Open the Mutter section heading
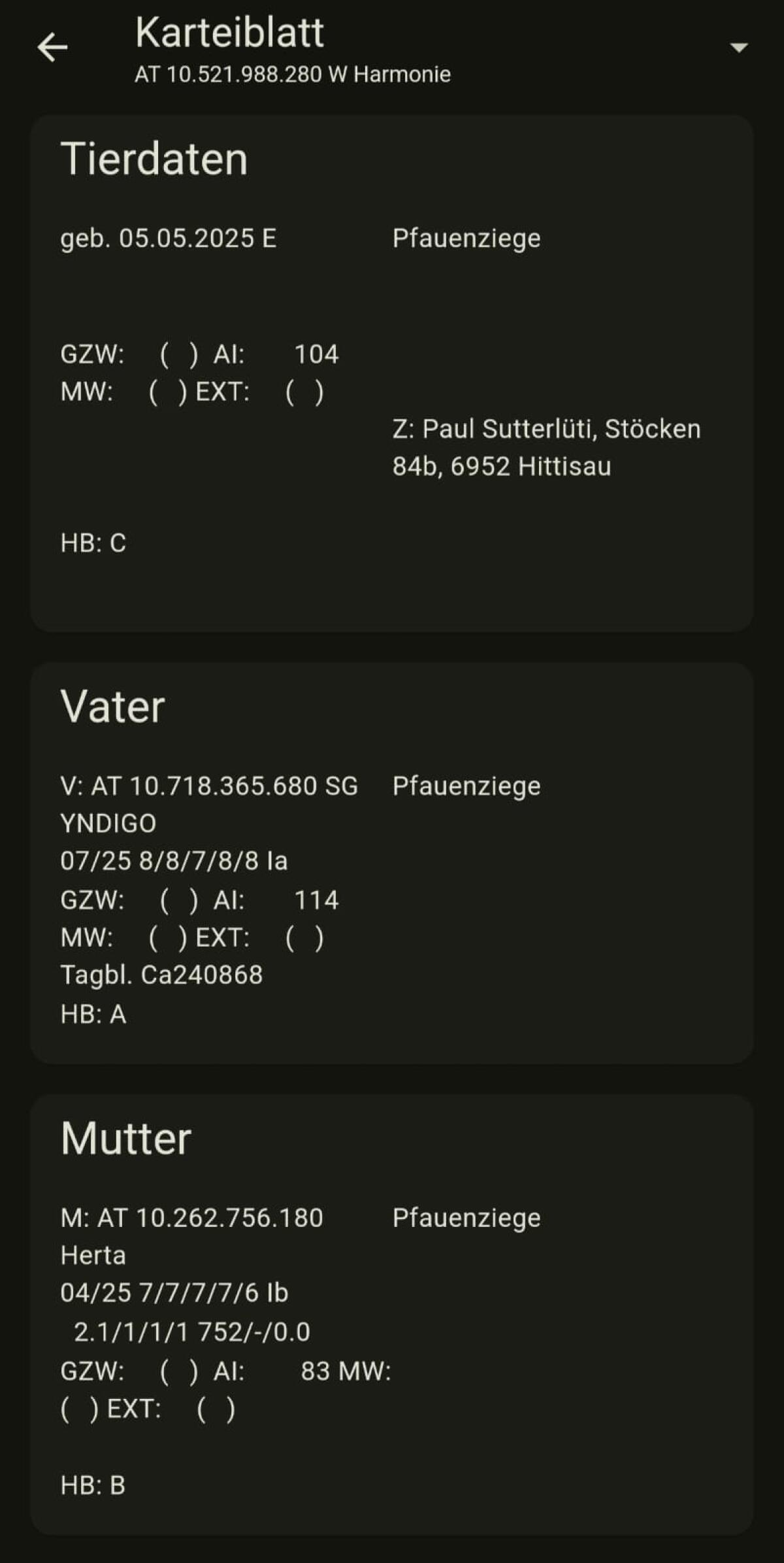784x1563 pixels. click(x=124, y=1137)
